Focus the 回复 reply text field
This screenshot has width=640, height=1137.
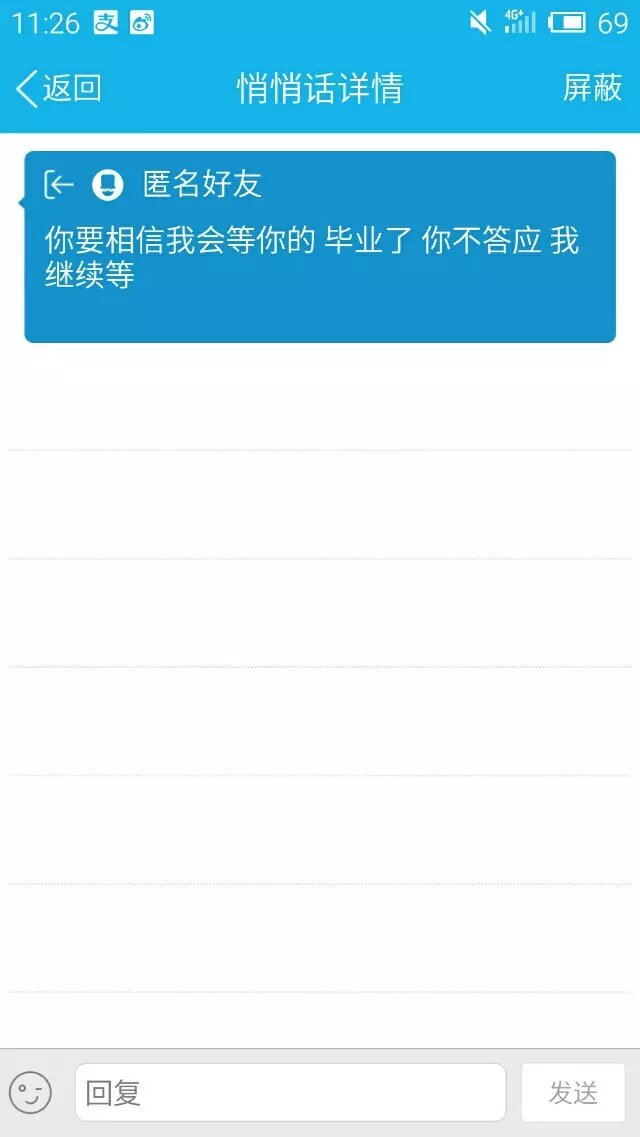click(290, 1092)
